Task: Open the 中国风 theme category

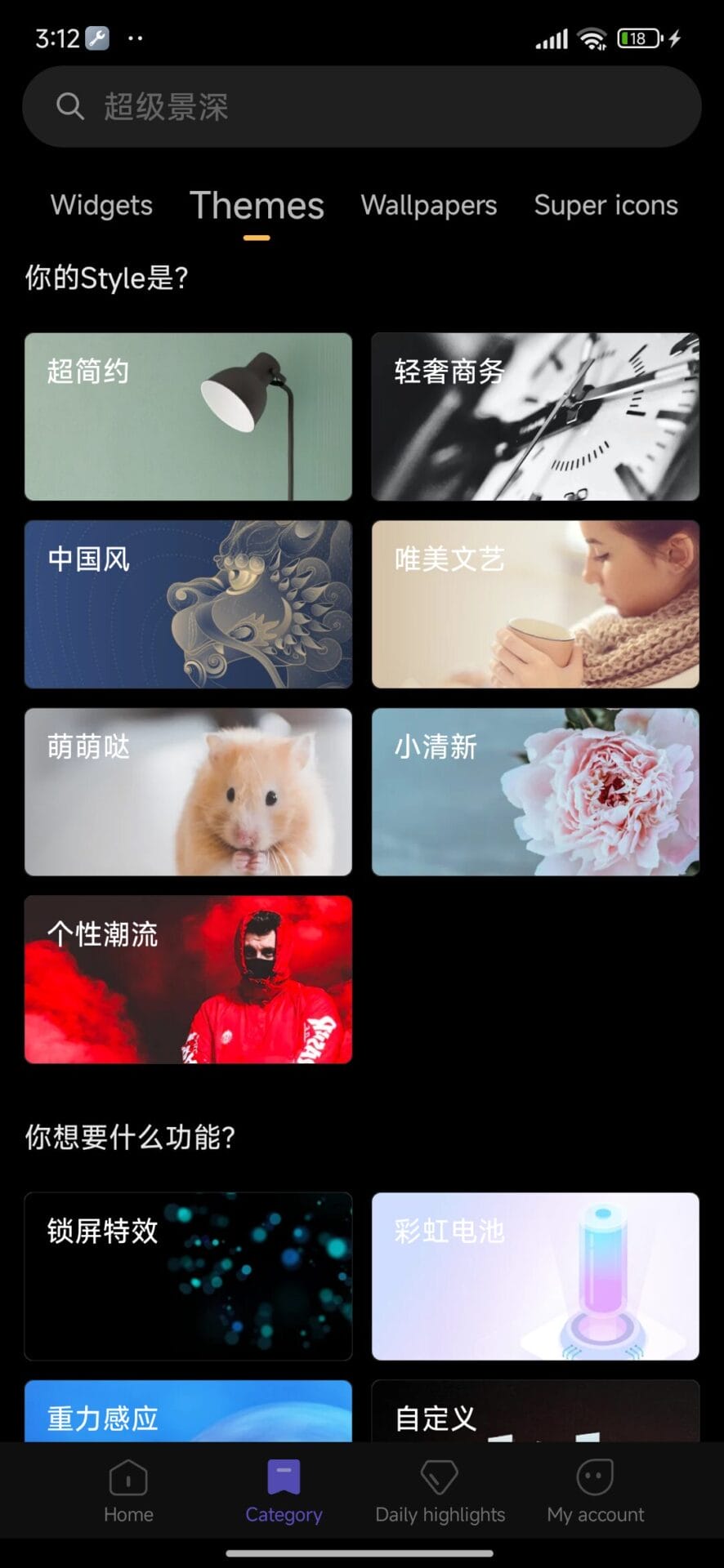Action: tap(188, 604)
